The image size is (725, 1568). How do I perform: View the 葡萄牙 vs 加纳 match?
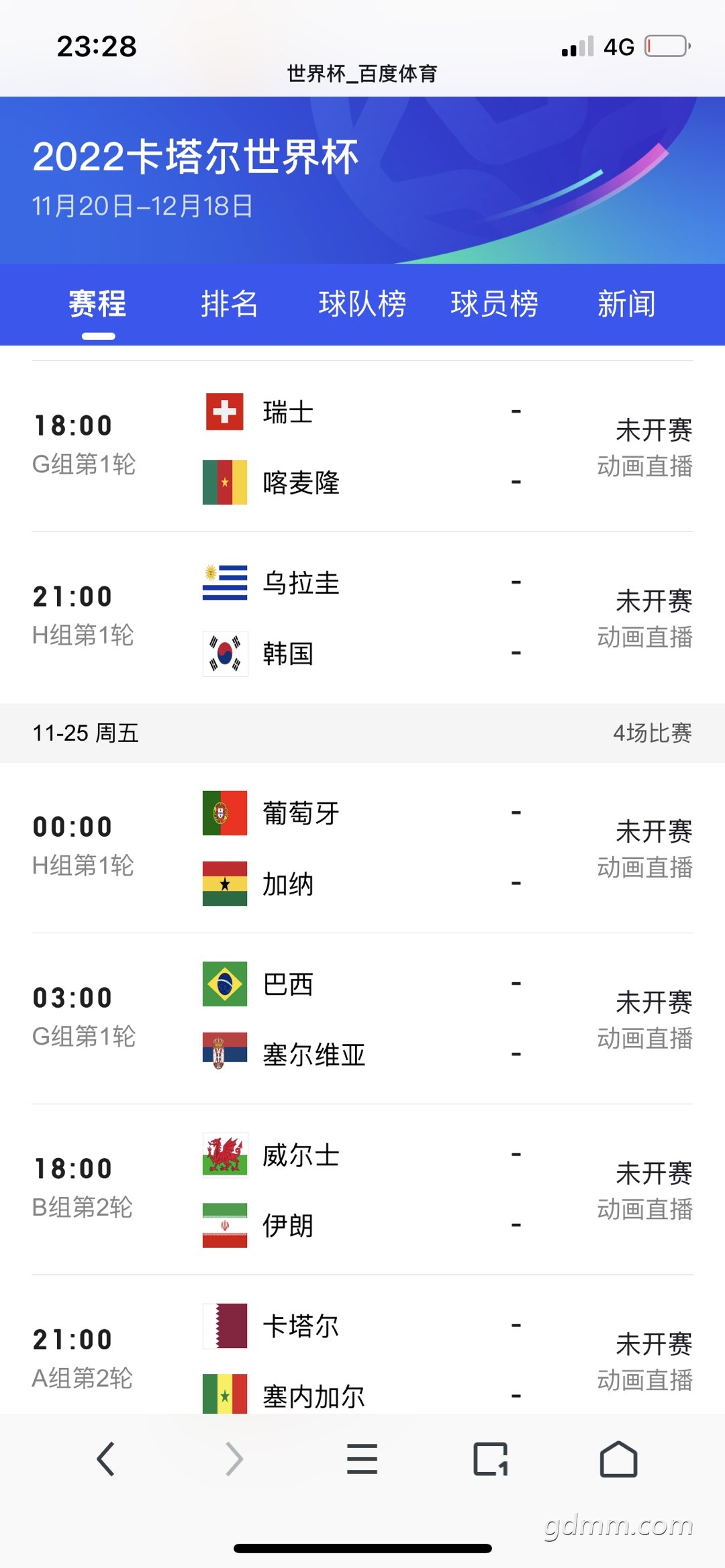(362, 848)
